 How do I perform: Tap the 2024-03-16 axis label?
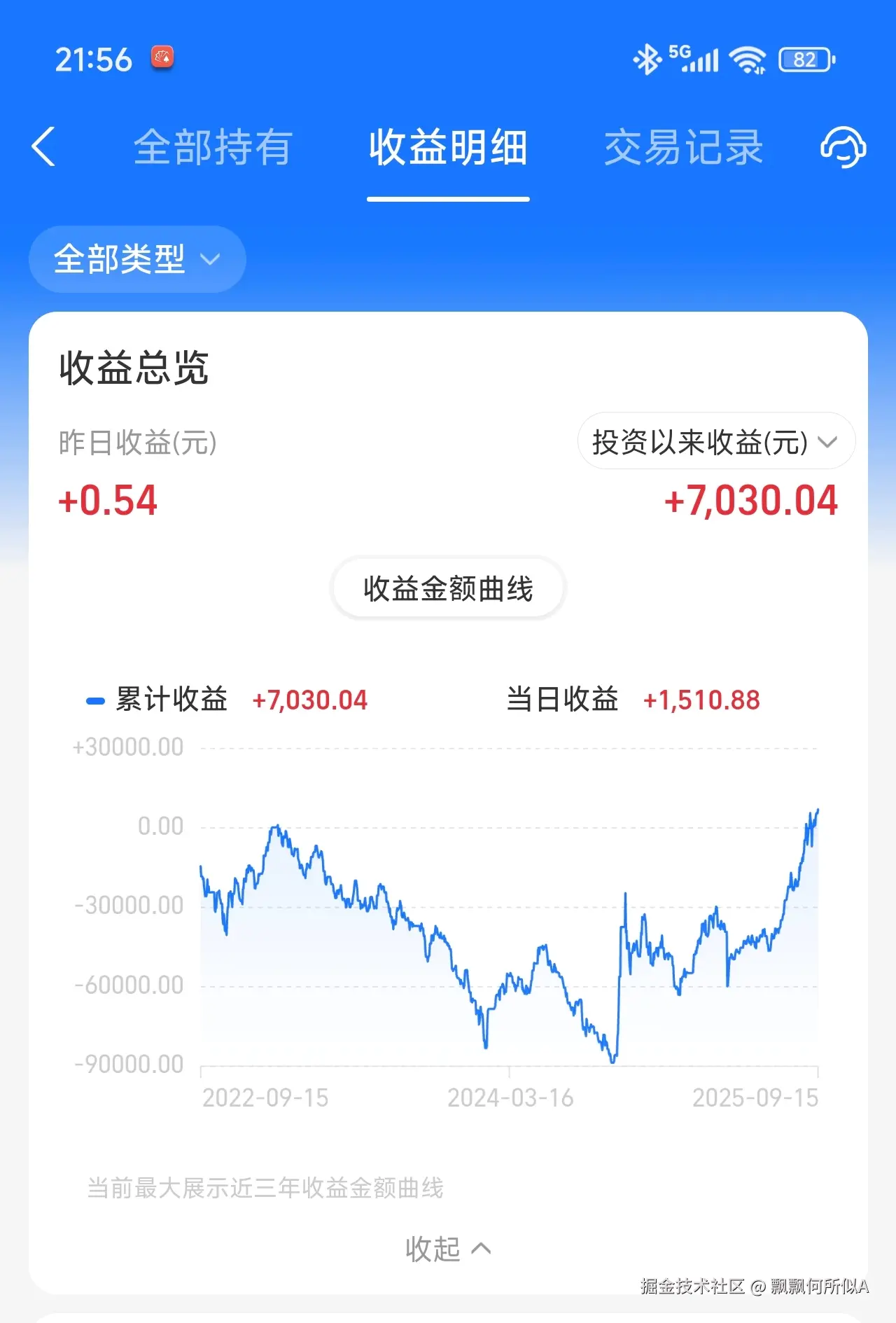pyautogui.click(x=510, y=1098)
